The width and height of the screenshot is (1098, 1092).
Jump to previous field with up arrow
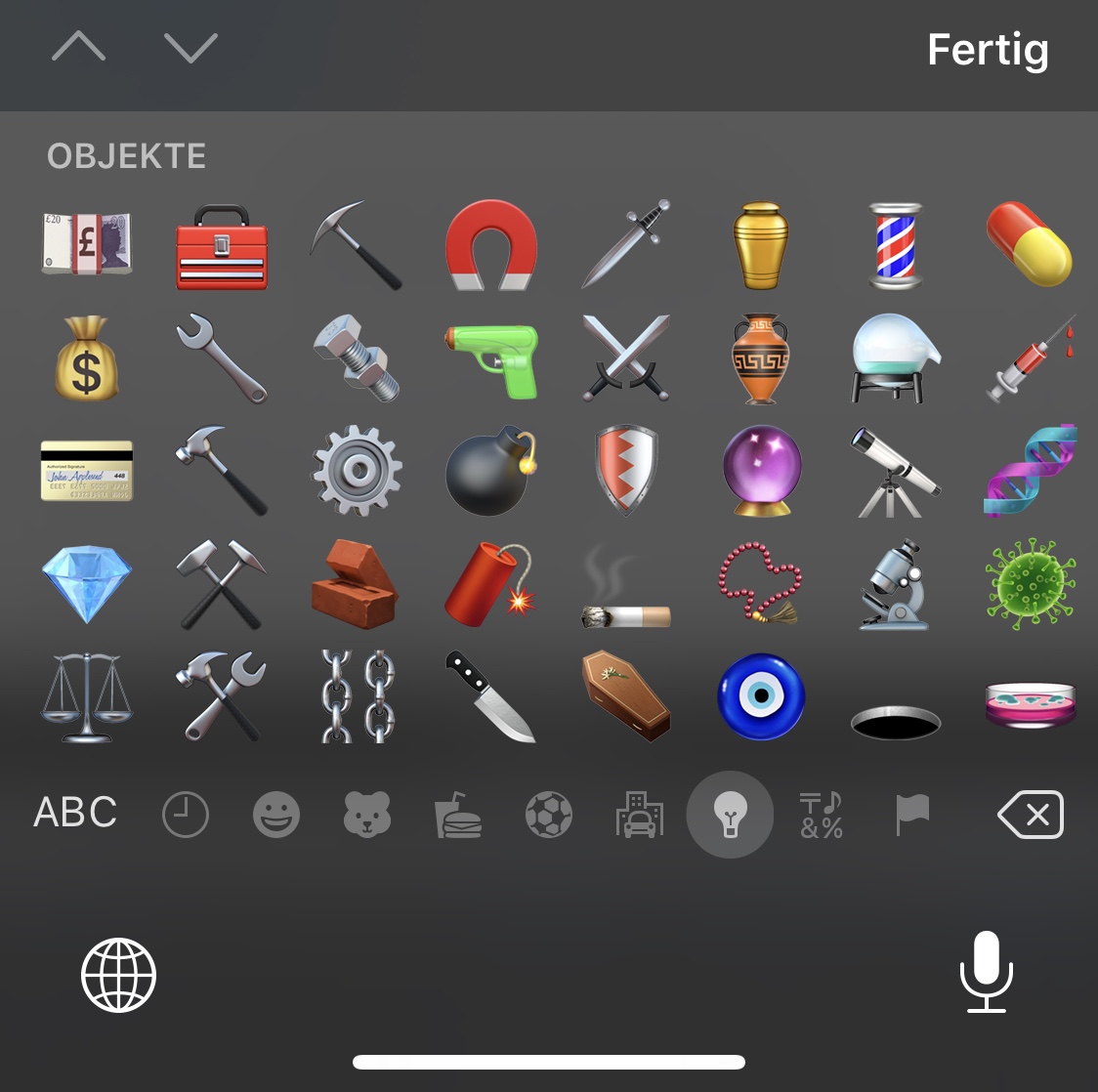78,47
